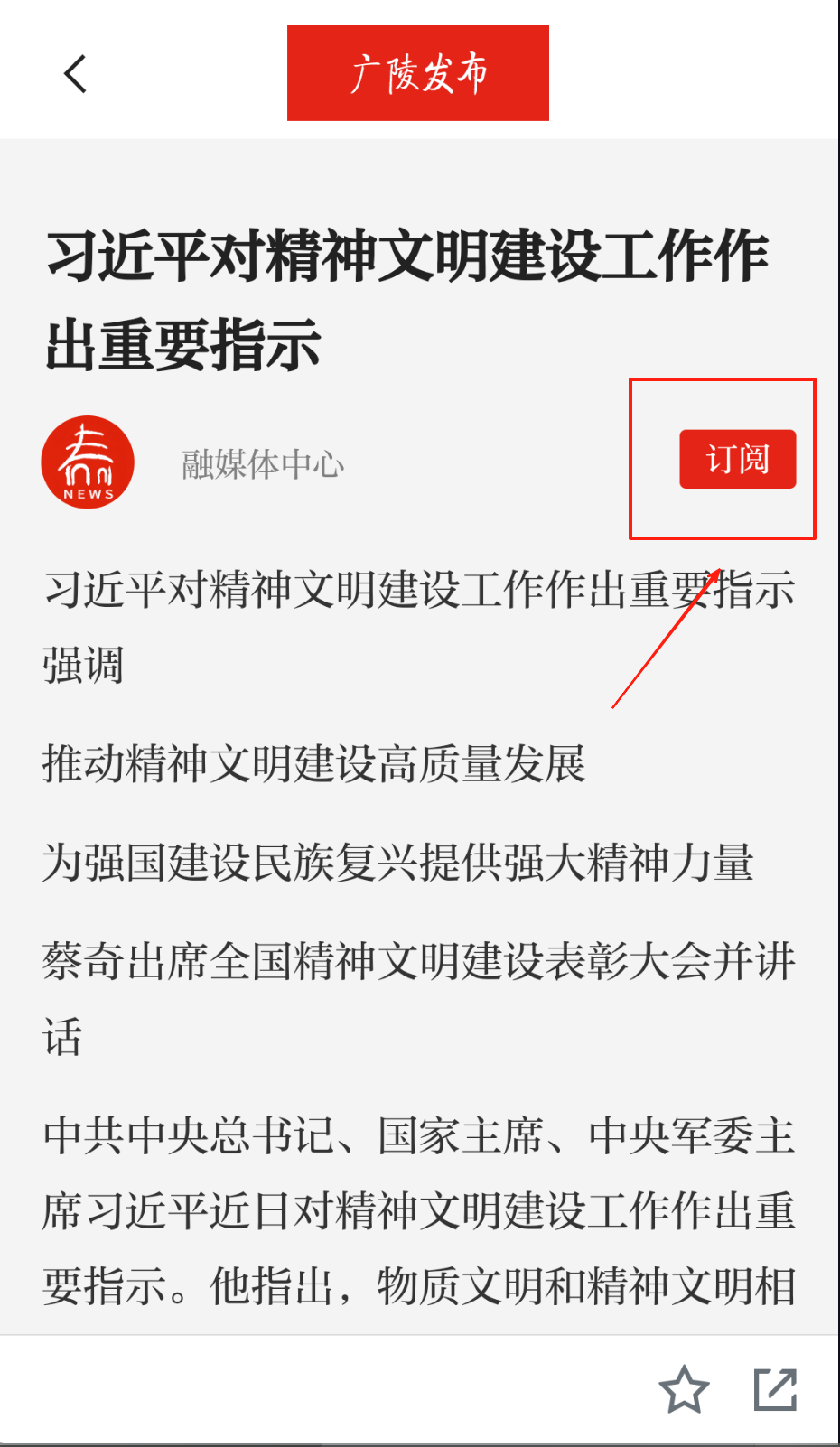Share the article via the share icon
840x1447 pixels.
click(776, 1389)
